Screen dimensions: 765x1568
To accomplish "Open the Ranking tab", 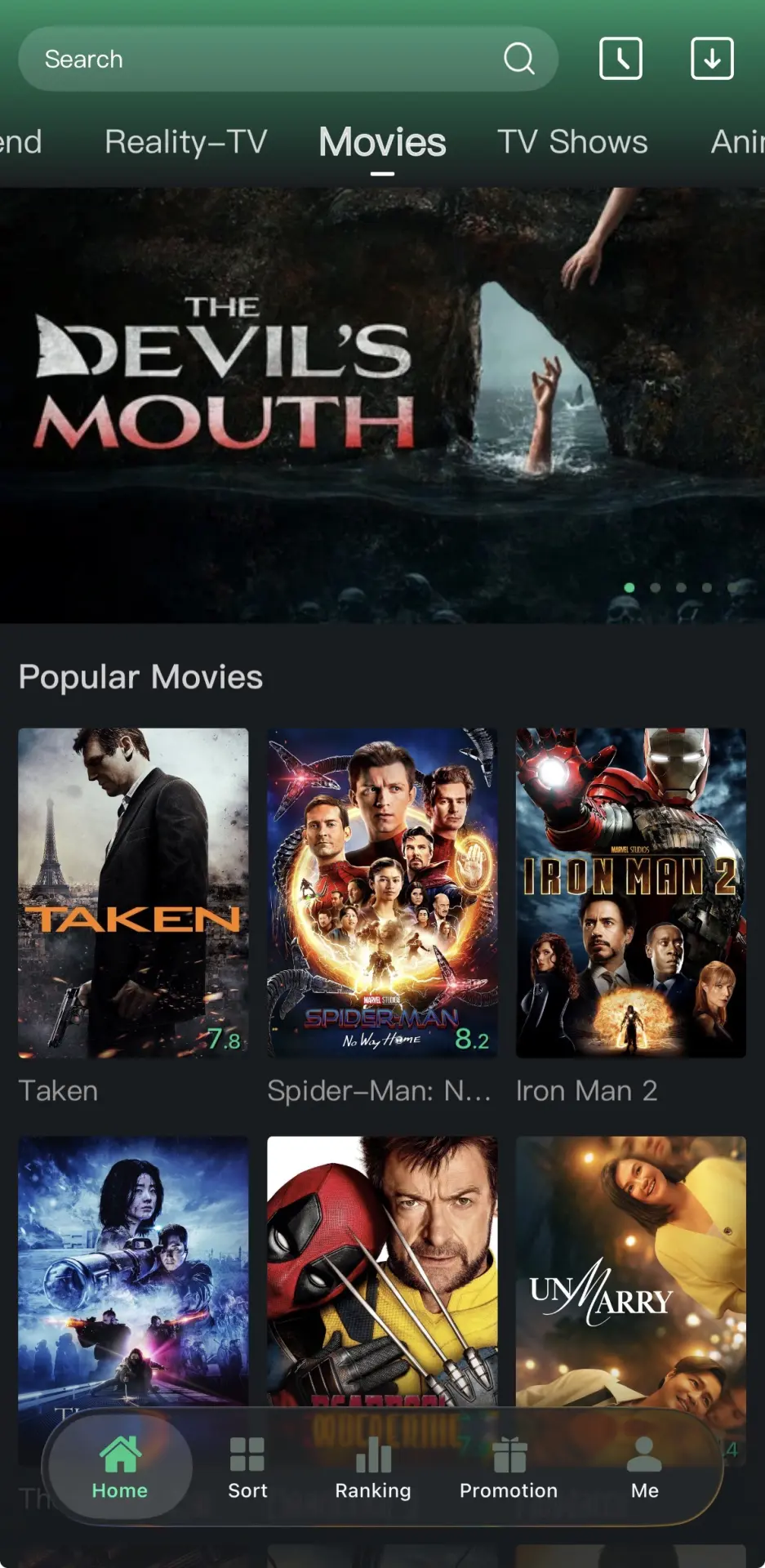I will pyautogui.click(x=373, y=1468).
